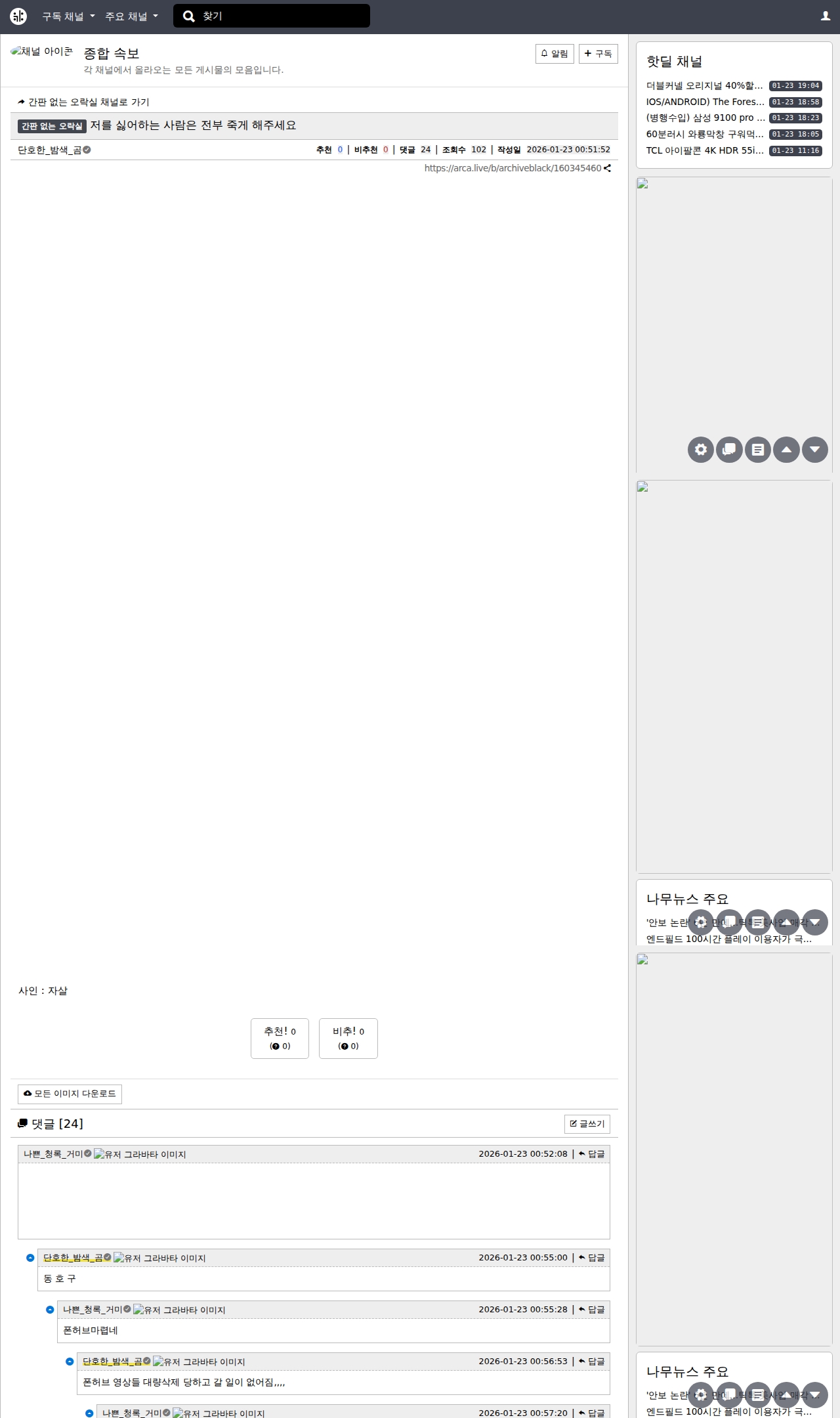Enable 알림 for this channel

point(555,54)
